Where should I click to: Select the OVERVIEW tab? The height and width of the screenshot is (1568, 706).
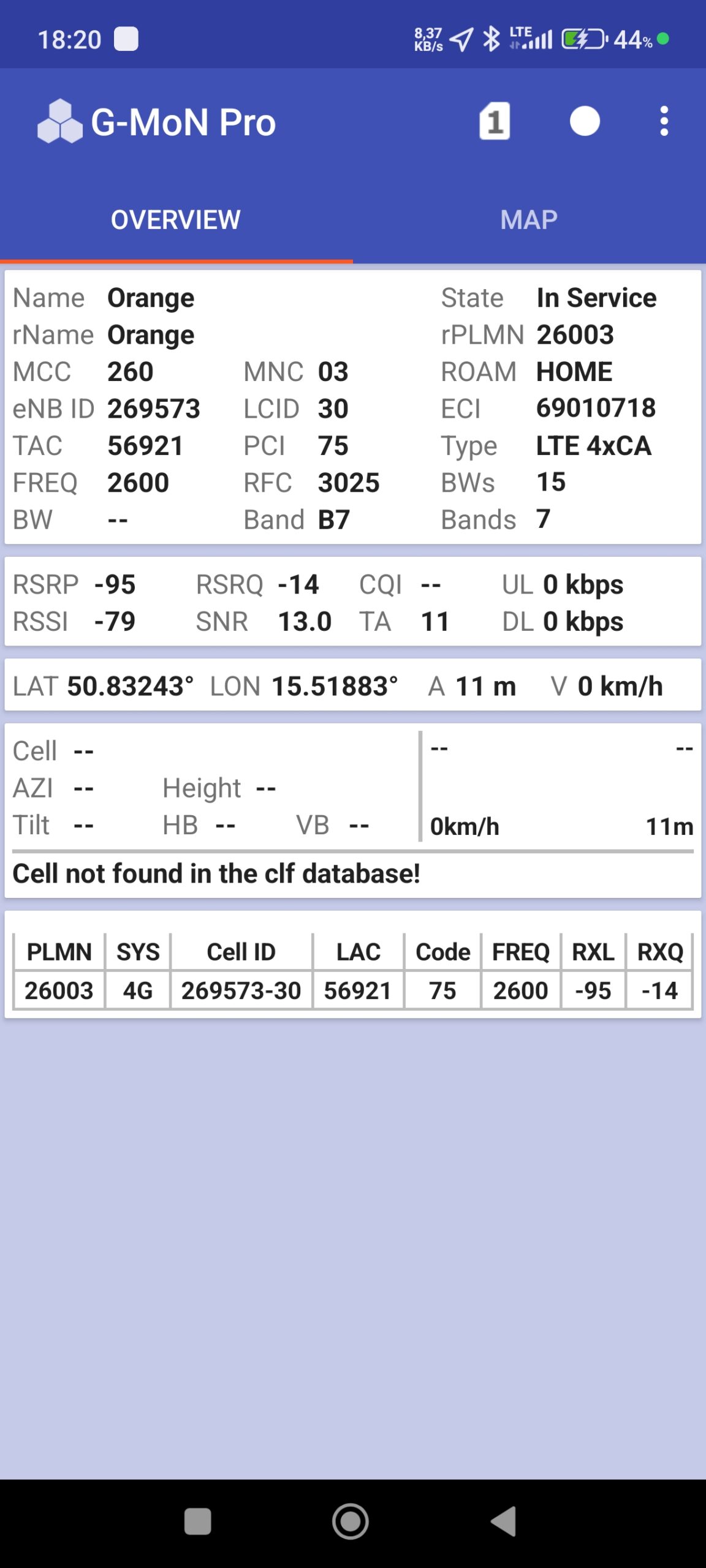coord(176,220)
